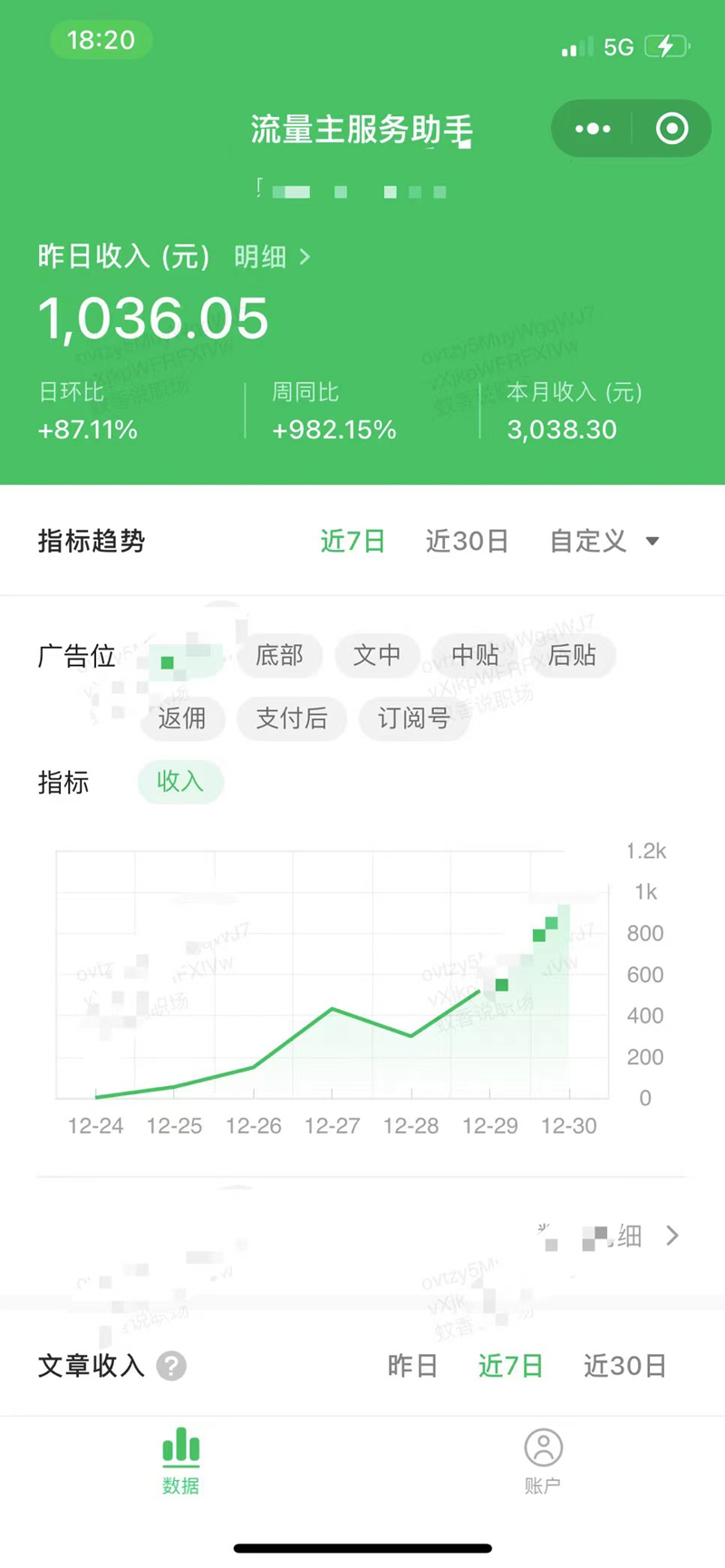
Task: Choose the 返佣 chip
Action: tap(182, 718)
